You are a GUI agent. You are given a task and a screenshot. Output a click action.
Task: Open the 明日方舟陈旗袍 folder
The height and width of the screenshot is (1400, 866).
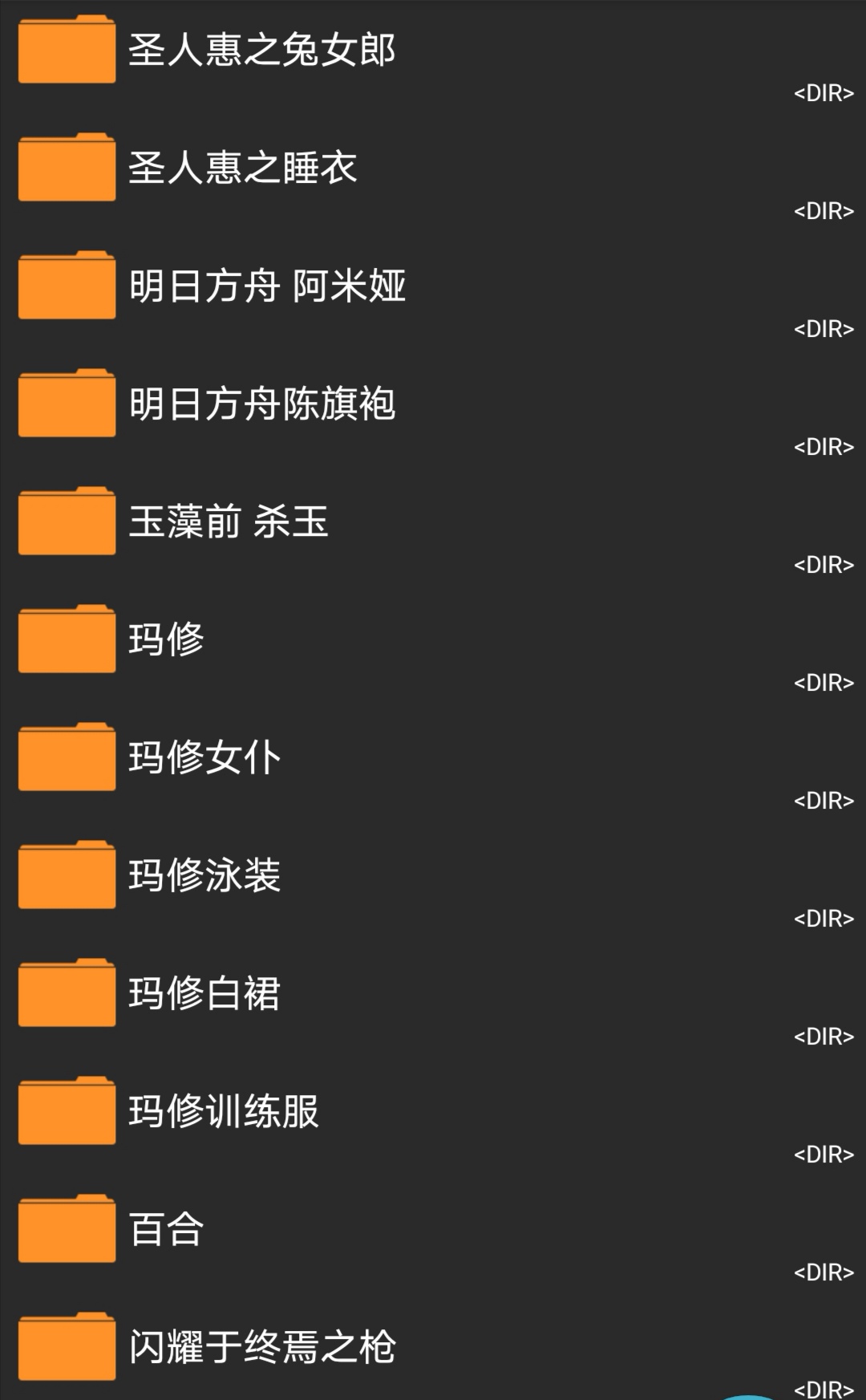(261, 404)
